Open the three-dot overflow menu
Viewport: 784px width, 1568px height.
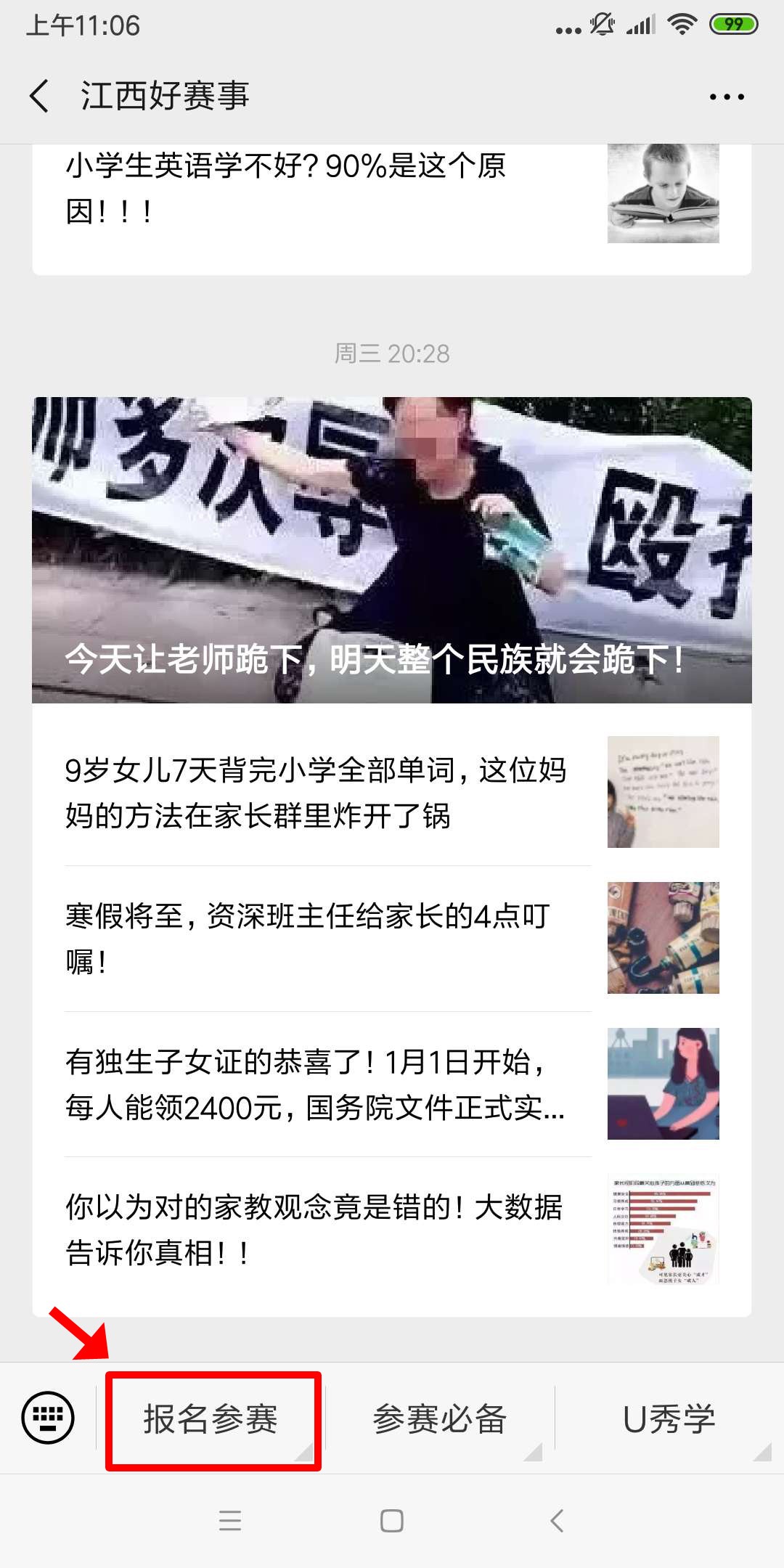click(x=727, y=97)
